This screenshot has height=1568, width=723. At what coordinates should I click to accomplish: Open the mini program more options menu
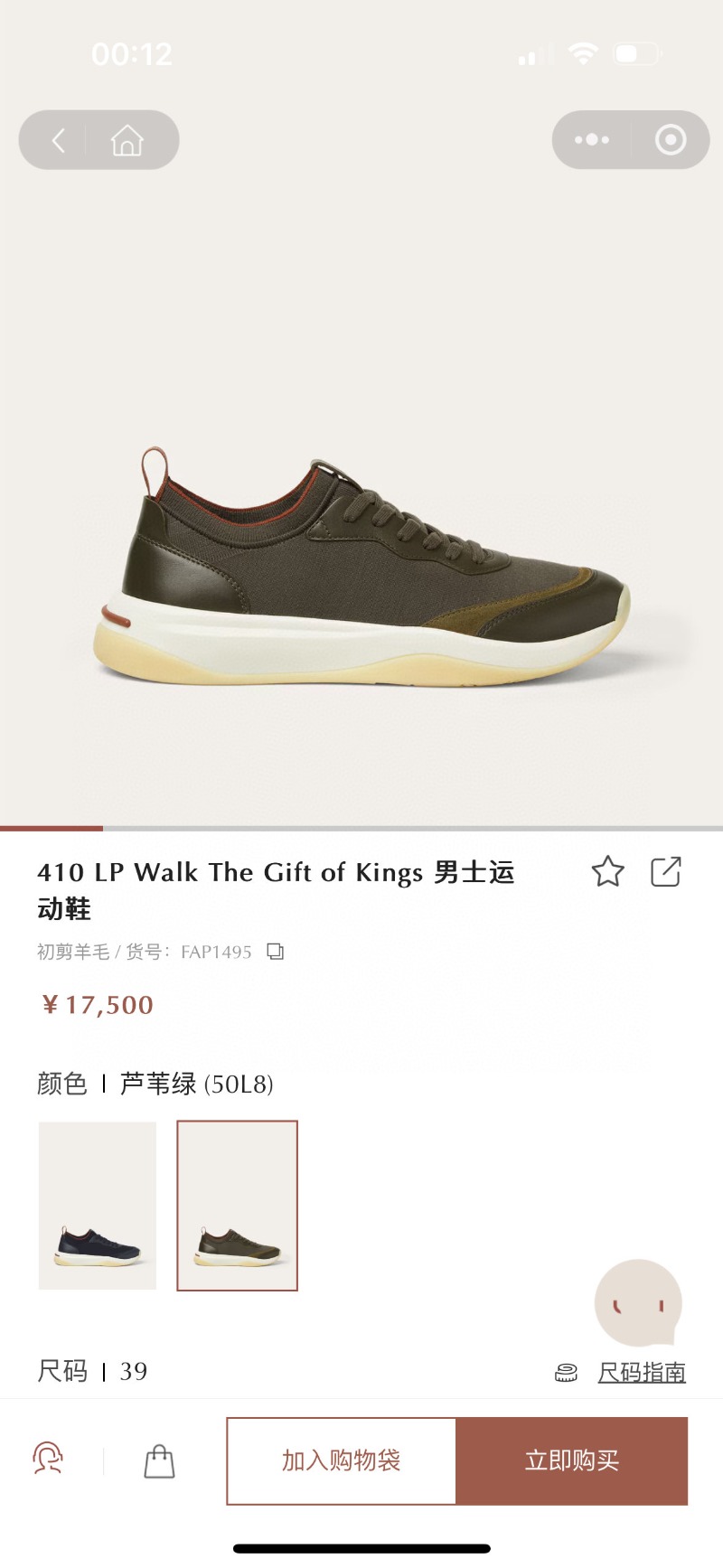[x=592, y=140]
